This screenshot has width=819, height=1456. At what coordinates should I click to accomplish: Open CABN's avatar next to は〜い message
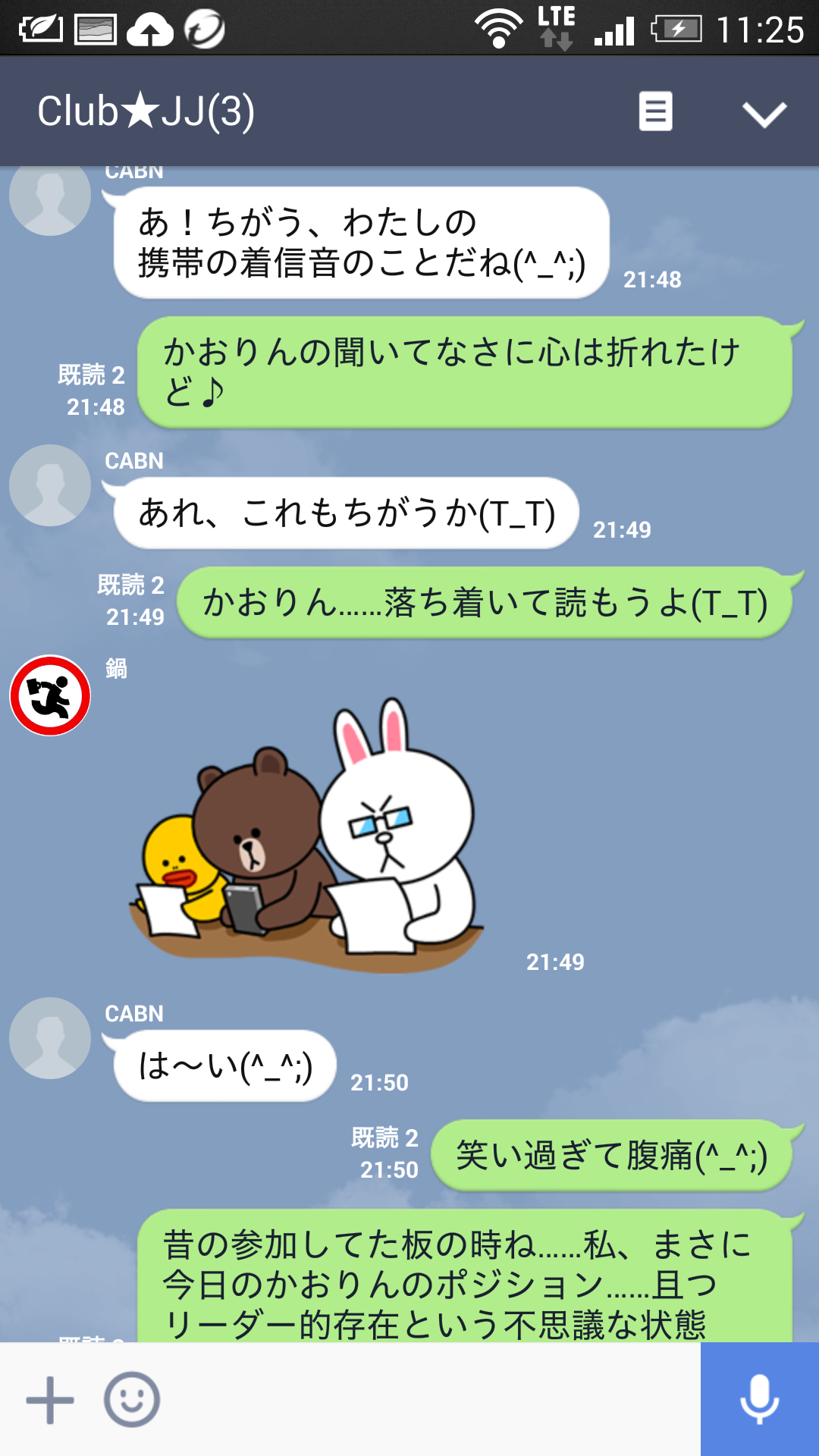coord(50,1038)
